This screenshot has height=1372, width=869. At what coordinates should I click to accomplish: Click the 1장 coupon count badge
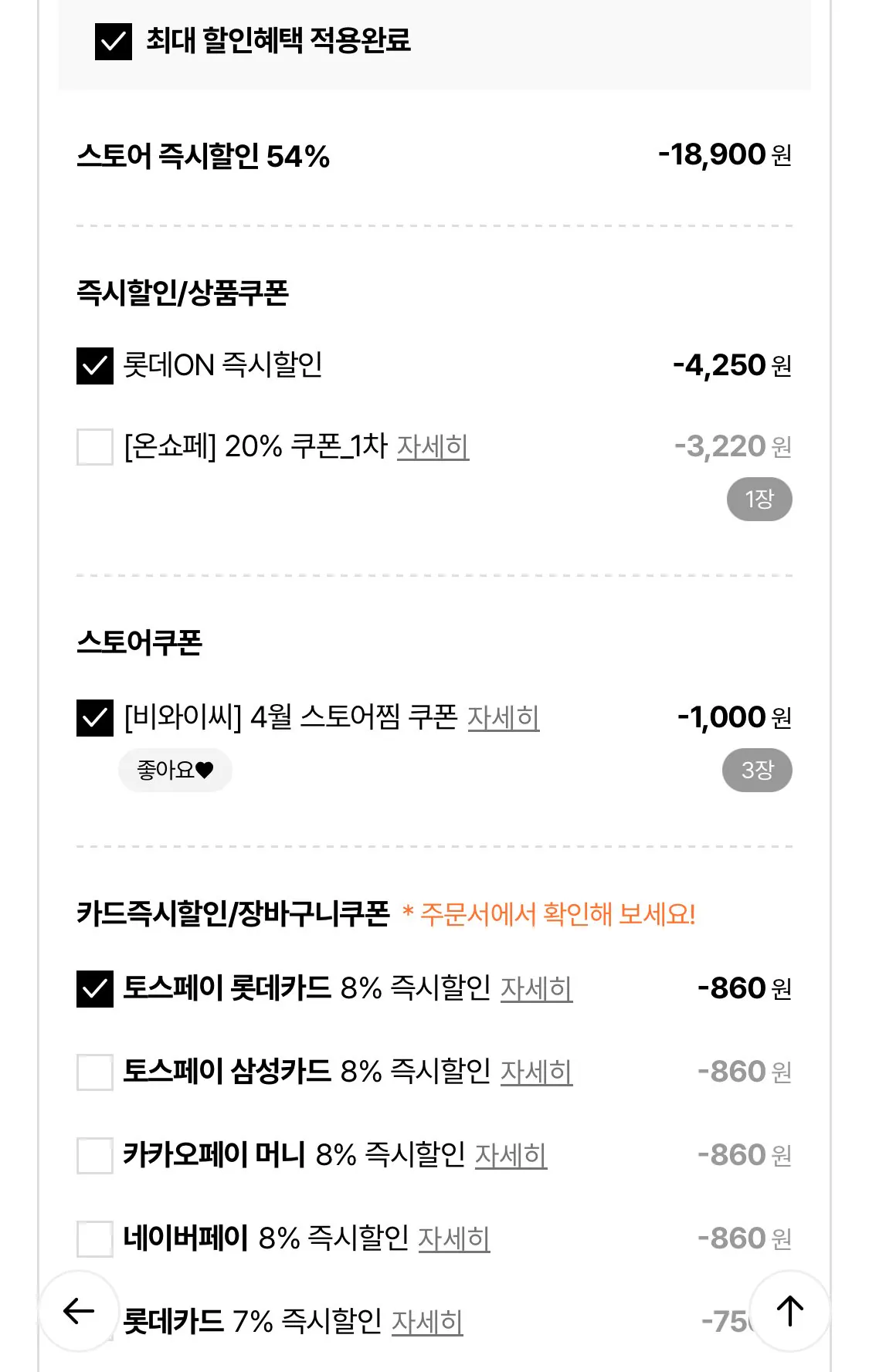click(x=759, y=499)
